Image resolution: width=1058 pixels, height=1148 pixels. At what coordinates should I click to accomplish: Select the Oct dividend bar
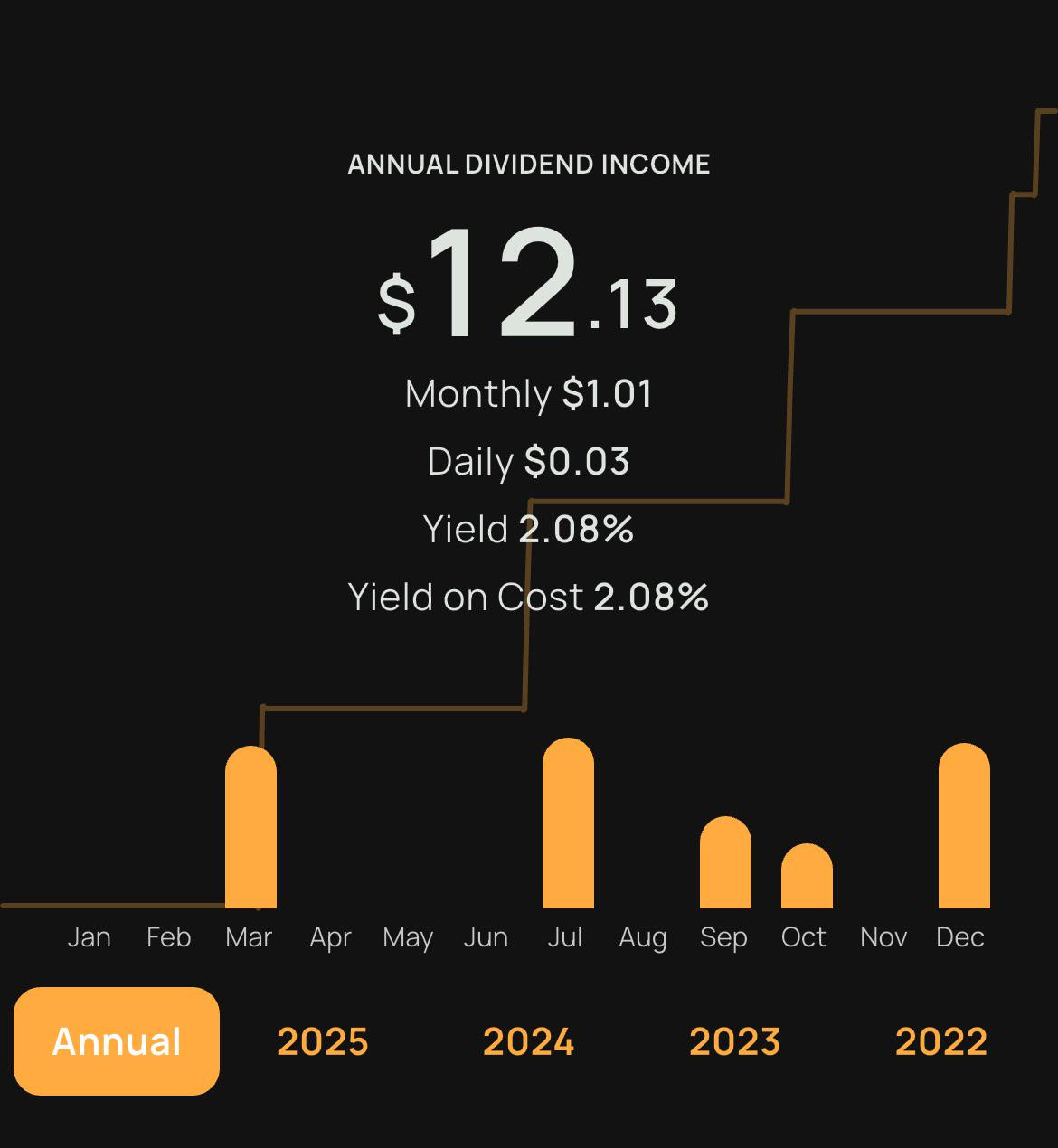[x=807, y=876]
